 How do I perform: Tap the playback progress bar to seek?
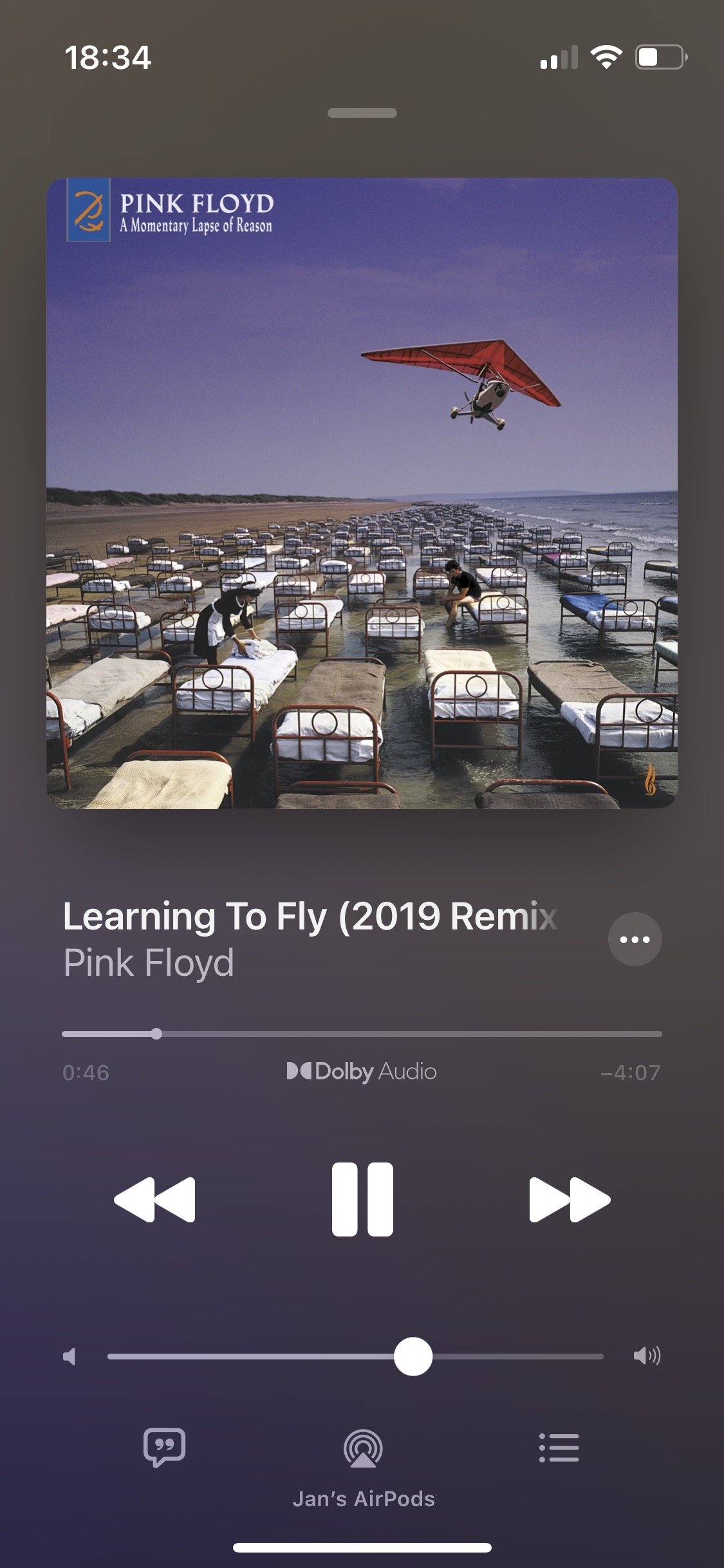362,1034
